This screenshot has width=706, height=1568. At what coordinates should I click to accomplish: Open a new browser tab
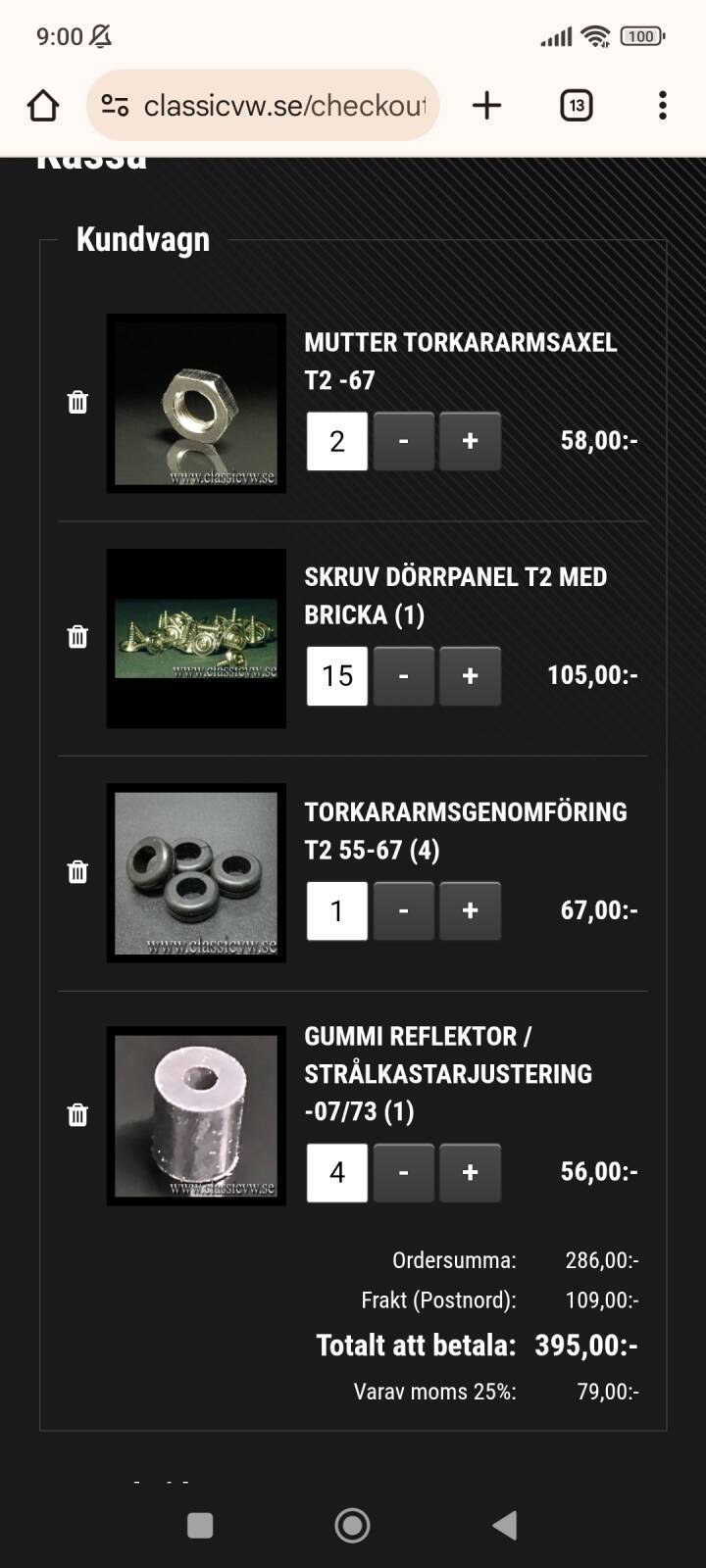pyautogui.click(x=486, y=106)
